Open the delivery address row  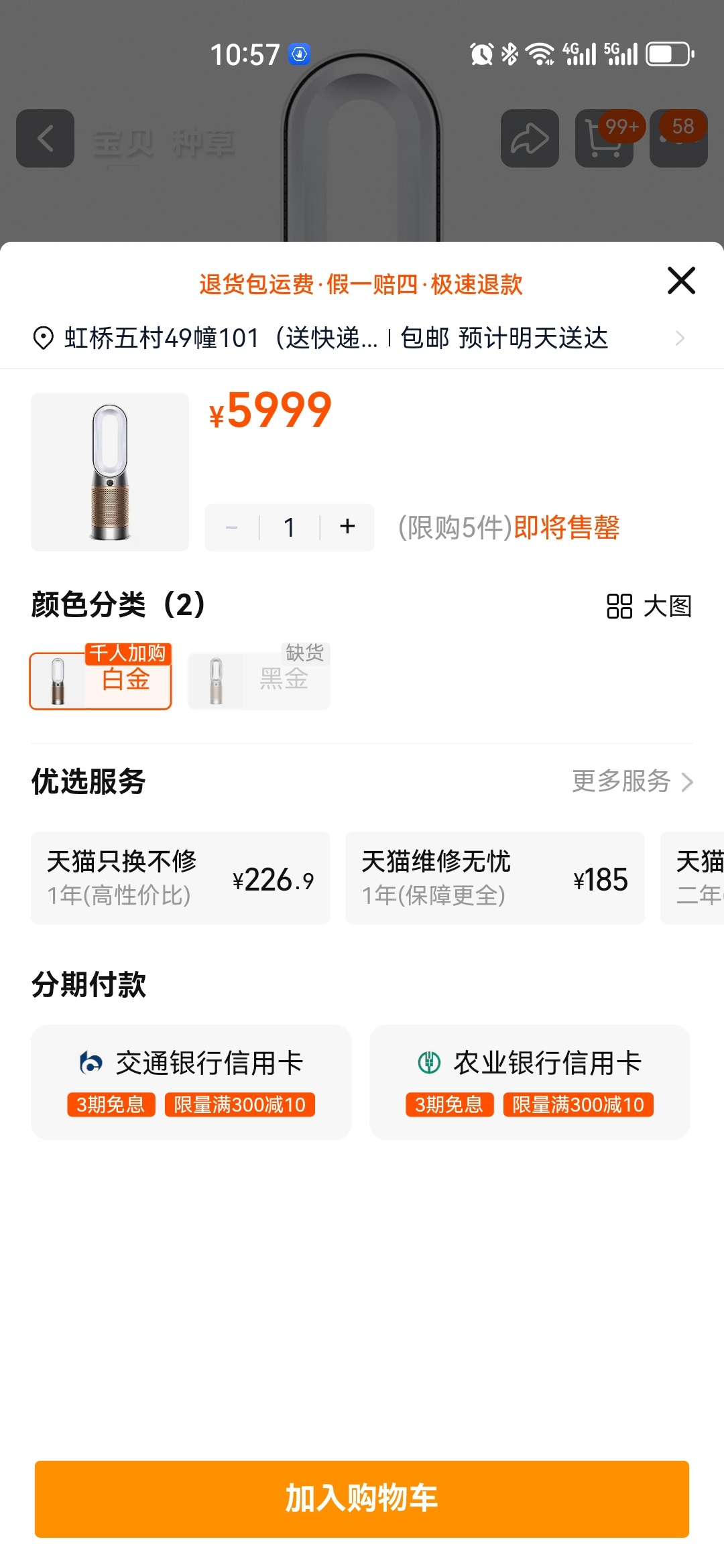pyautogui.click(x=362, y=338)
